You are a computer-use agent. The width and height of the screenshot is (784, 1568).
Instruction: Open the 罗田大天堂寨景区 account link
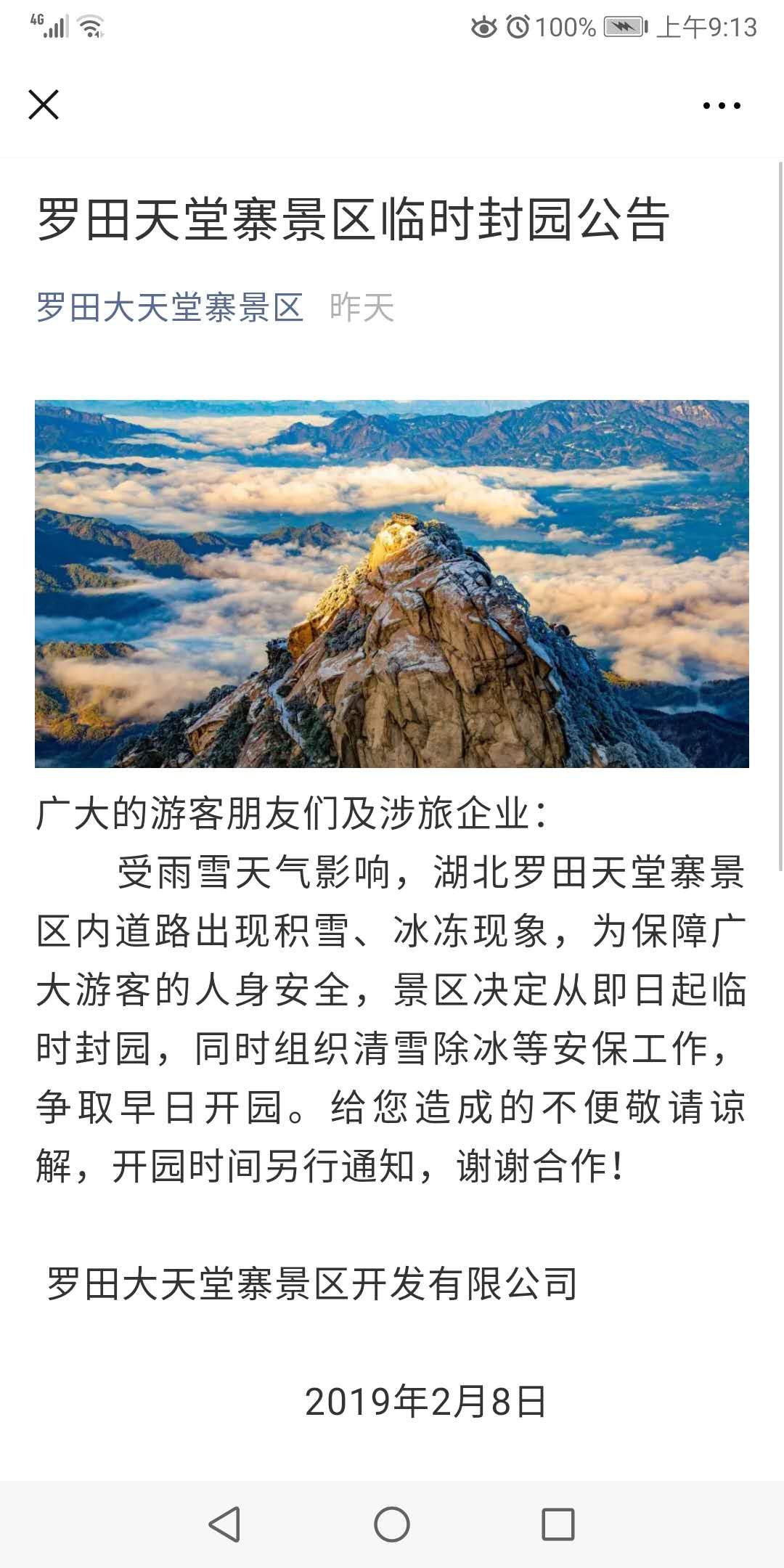pos(170,307)
